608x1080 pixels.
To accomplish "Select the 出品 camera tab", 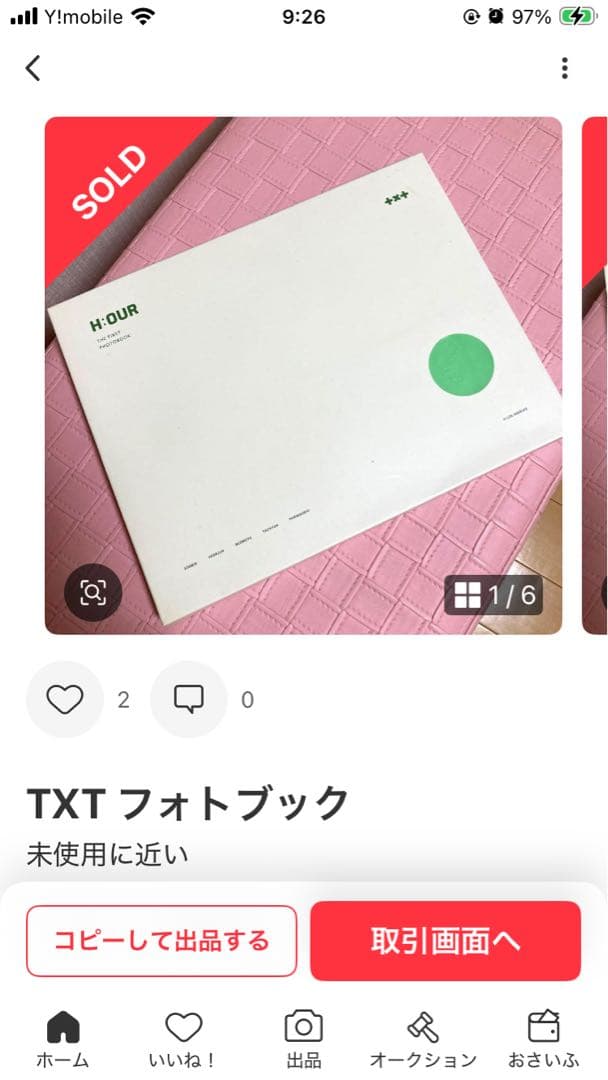I will click(303, 1038).
